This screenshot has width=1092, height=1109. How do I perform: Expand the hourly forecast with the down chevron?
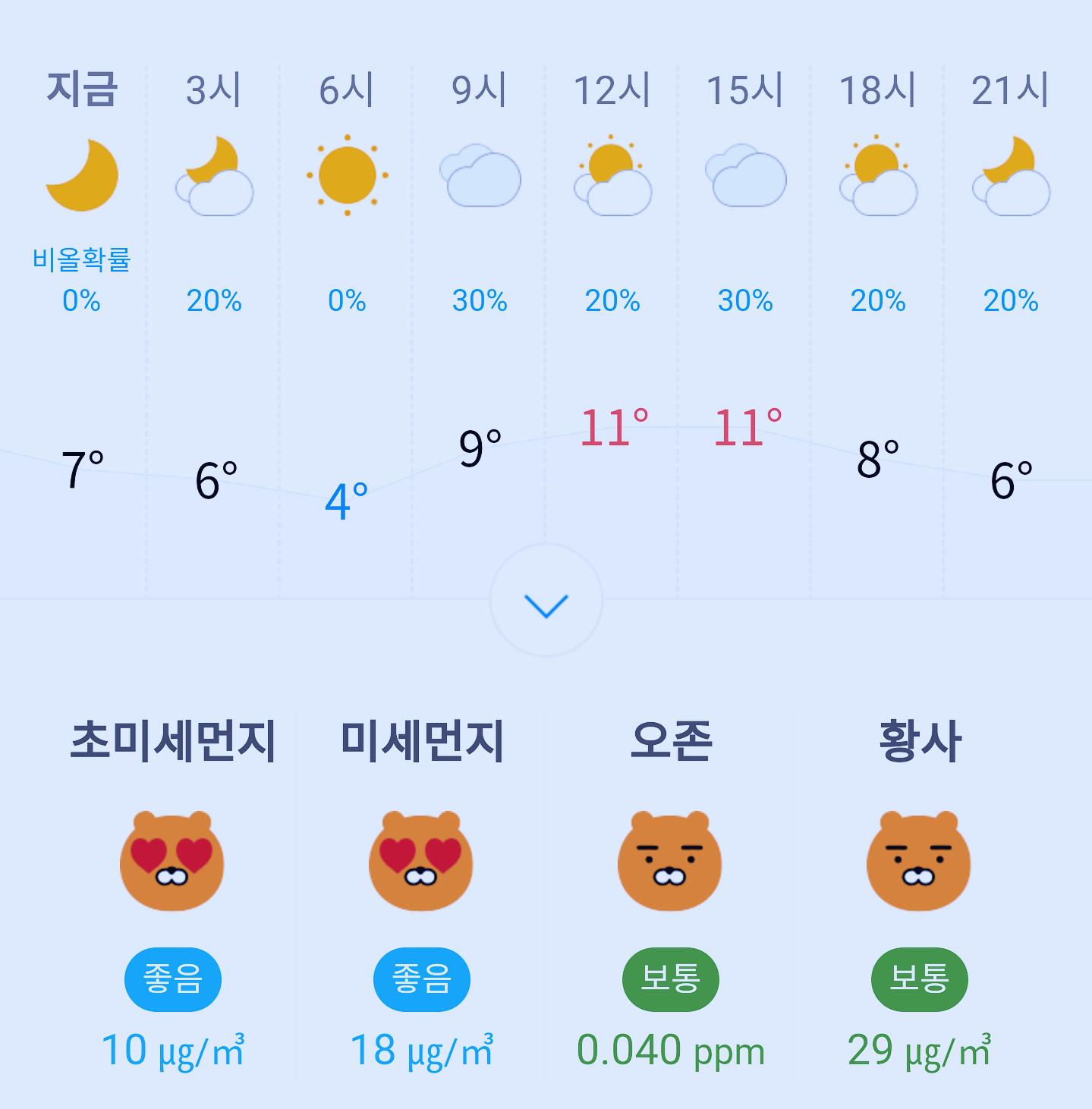coord(546,600)
